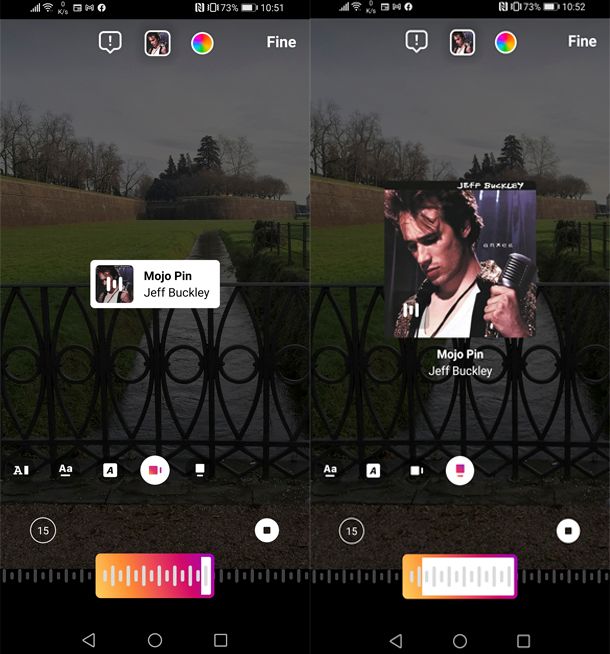Tap the system back button on the left screen
Viewport: 610px width, 654px height.
click(x=88, y=640)
